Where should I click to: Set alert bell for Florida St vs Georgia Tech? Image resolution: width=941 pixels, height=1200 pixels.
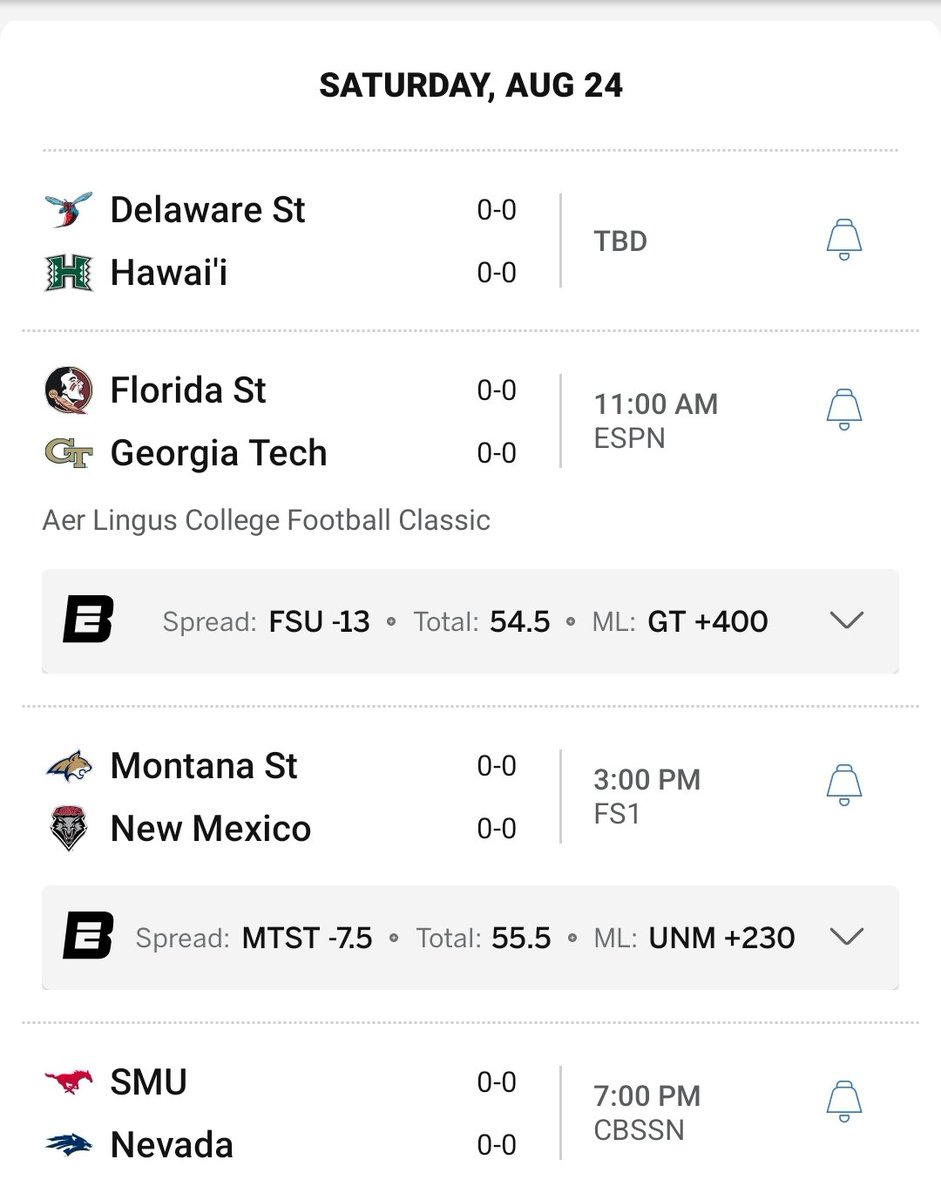844,410
